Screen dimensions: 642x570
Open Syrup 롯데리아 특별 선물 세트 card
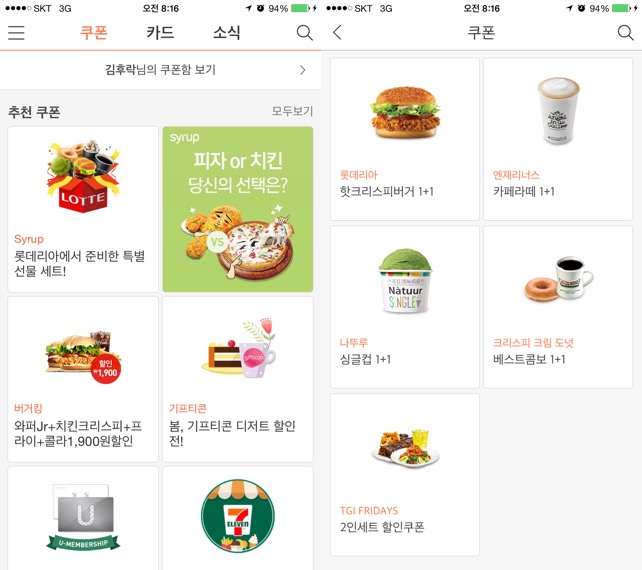point(83,209)
